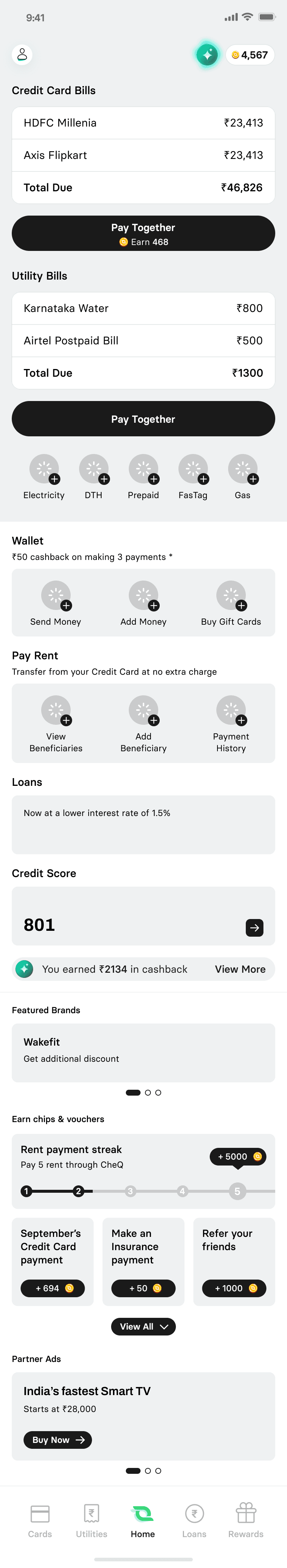
Task: Add an Electricity bill
Action: 45,470
